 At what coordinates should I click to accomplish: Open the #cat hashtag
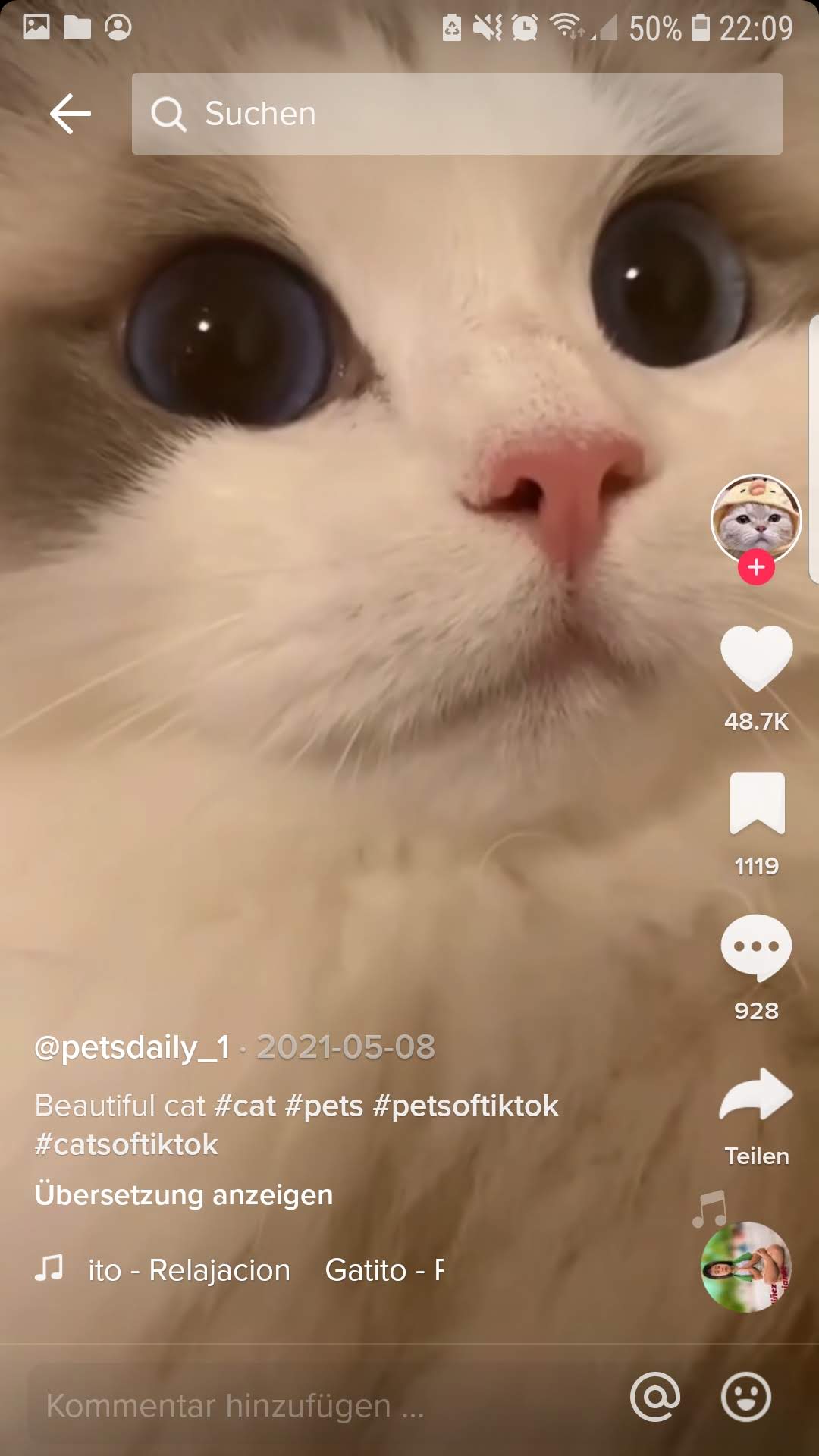click(x=245, y=1106)
